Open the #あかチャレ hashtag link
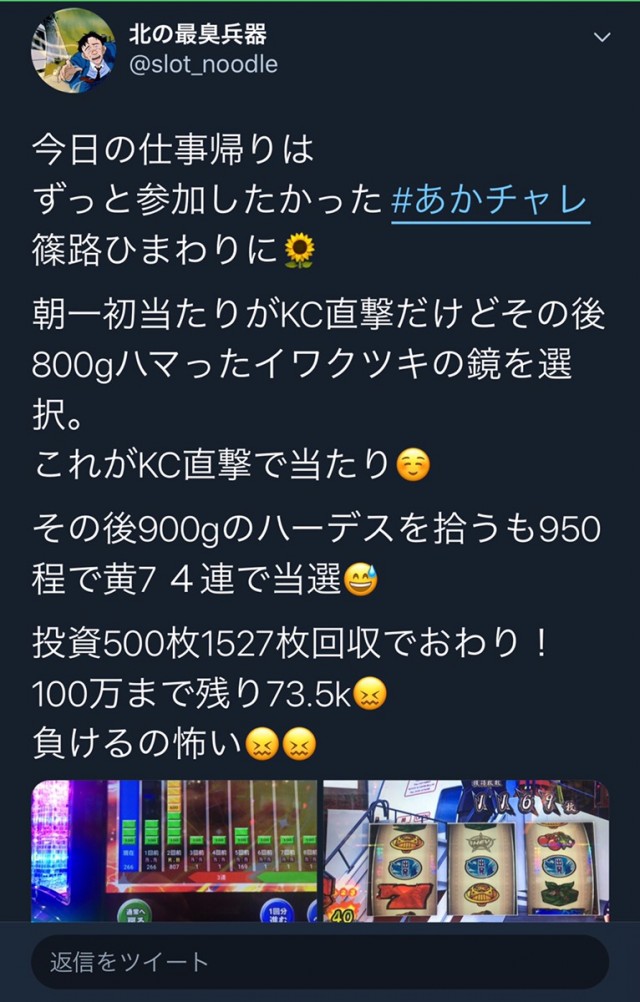Screen dimensions: 640x1002 tap(489, 201)
